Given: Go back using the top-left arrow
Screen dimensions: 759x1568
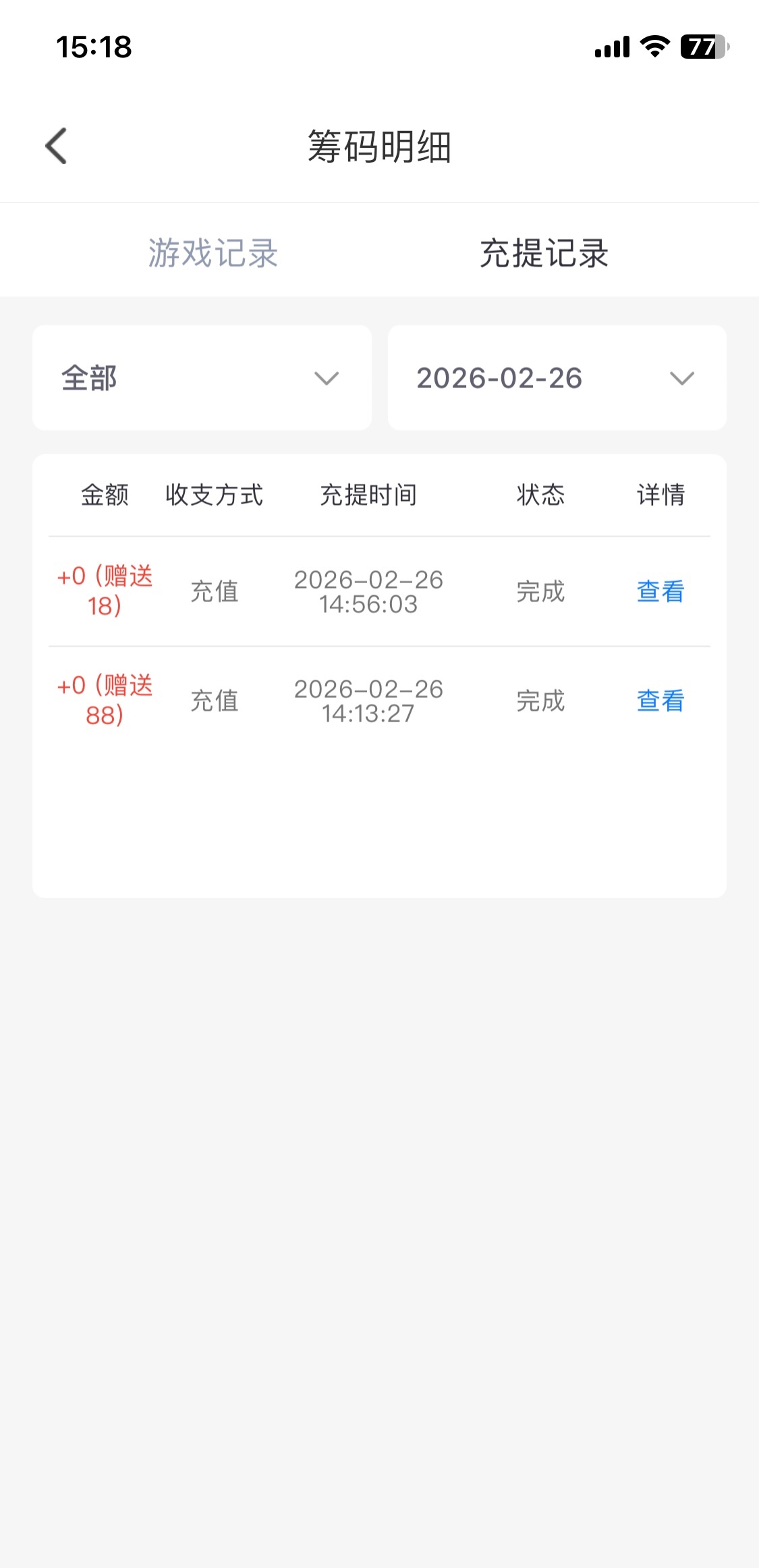Looking at the screenshot, I should (57, 146).
